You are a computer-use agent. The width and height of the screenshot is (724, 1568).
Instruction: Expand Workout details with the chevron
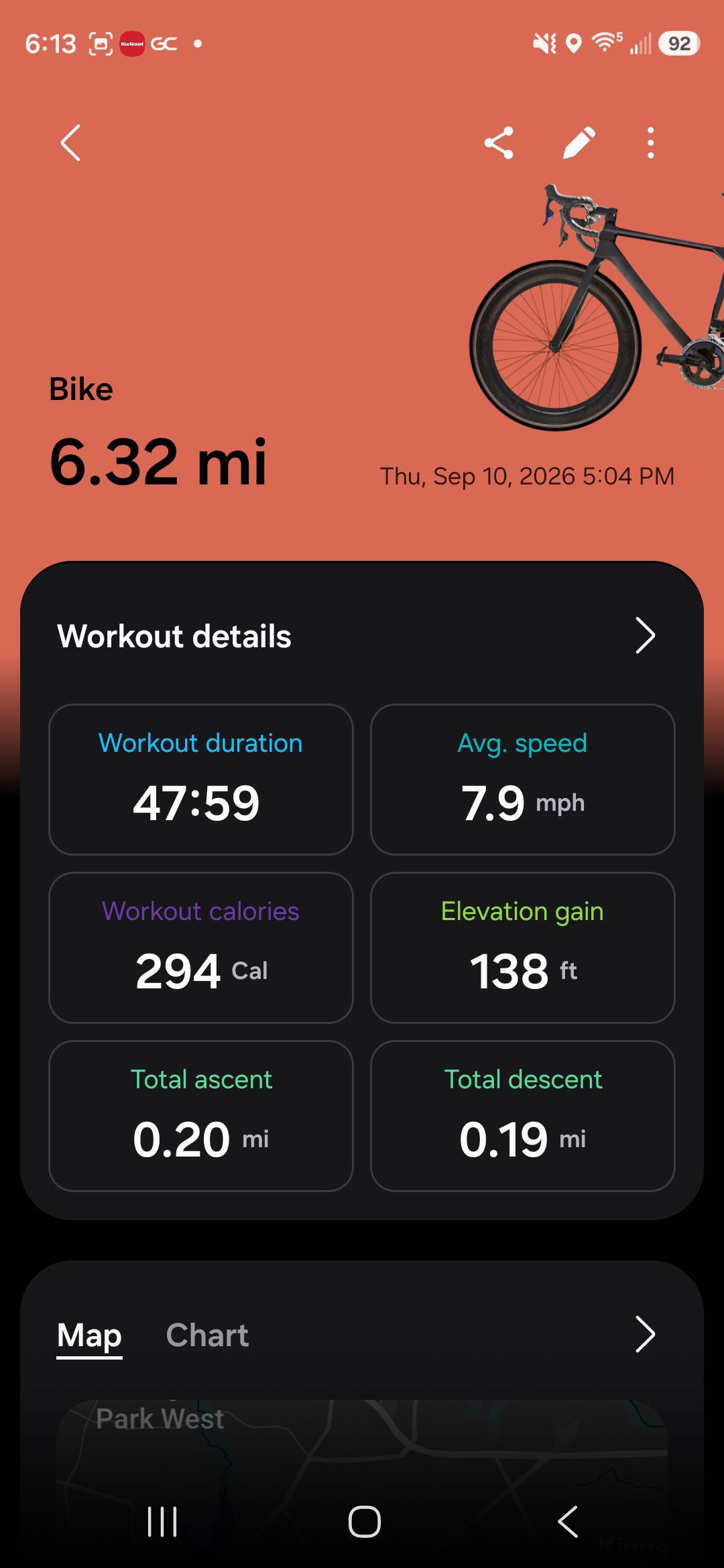(645, 636)
